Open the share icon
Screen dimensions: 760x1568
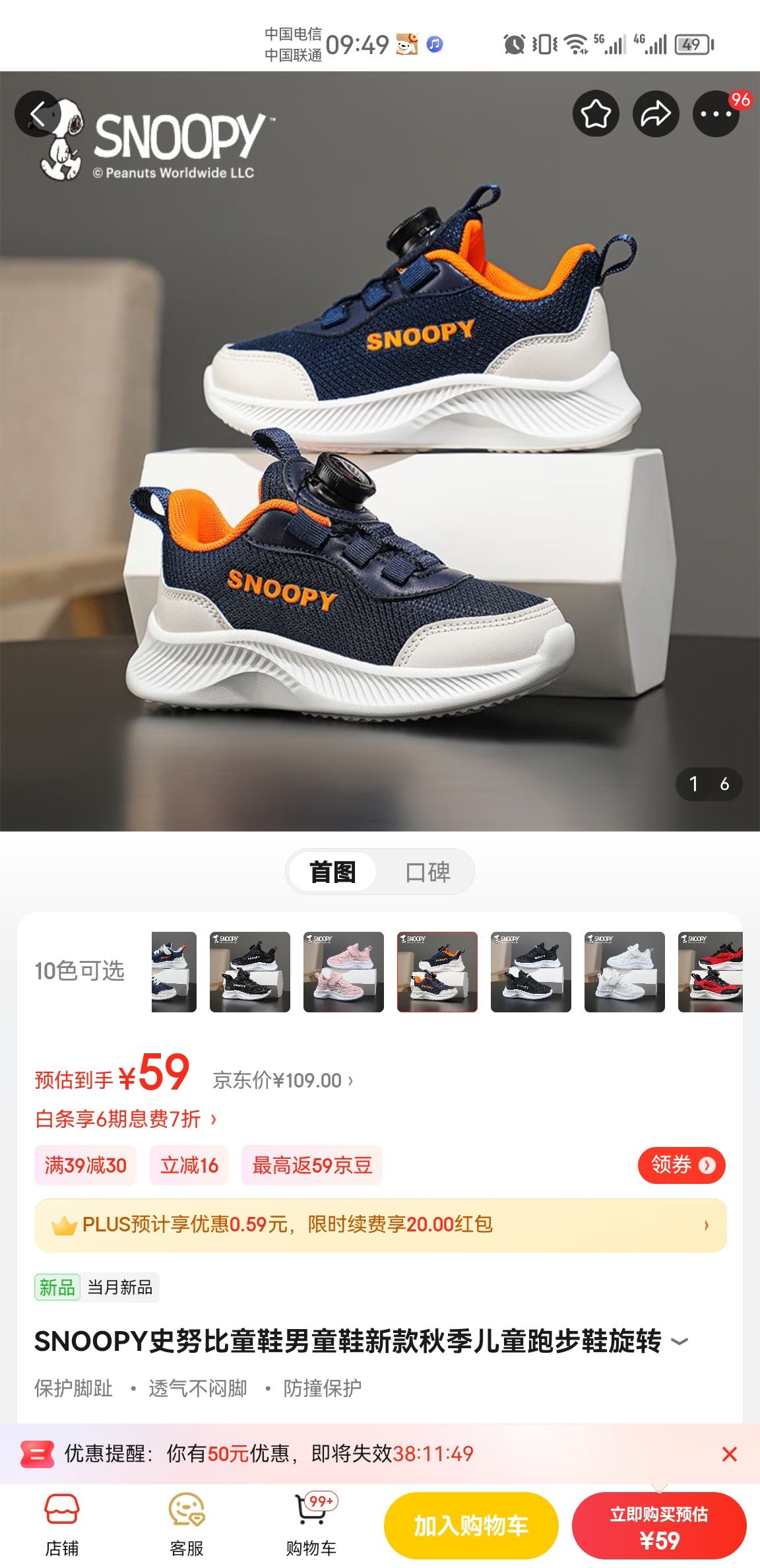pos(655,113)
